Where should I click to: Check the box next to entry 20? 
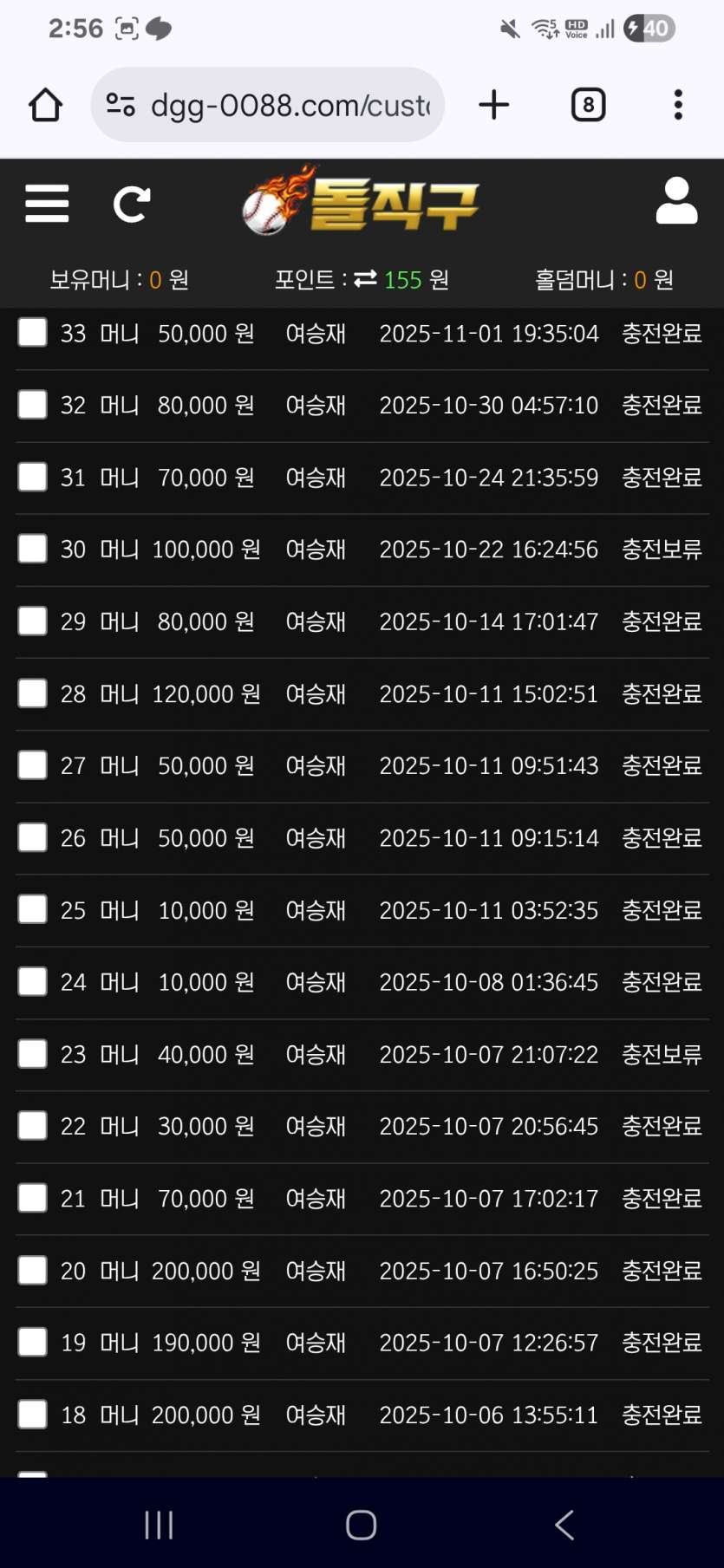[x=33, y=1271]
